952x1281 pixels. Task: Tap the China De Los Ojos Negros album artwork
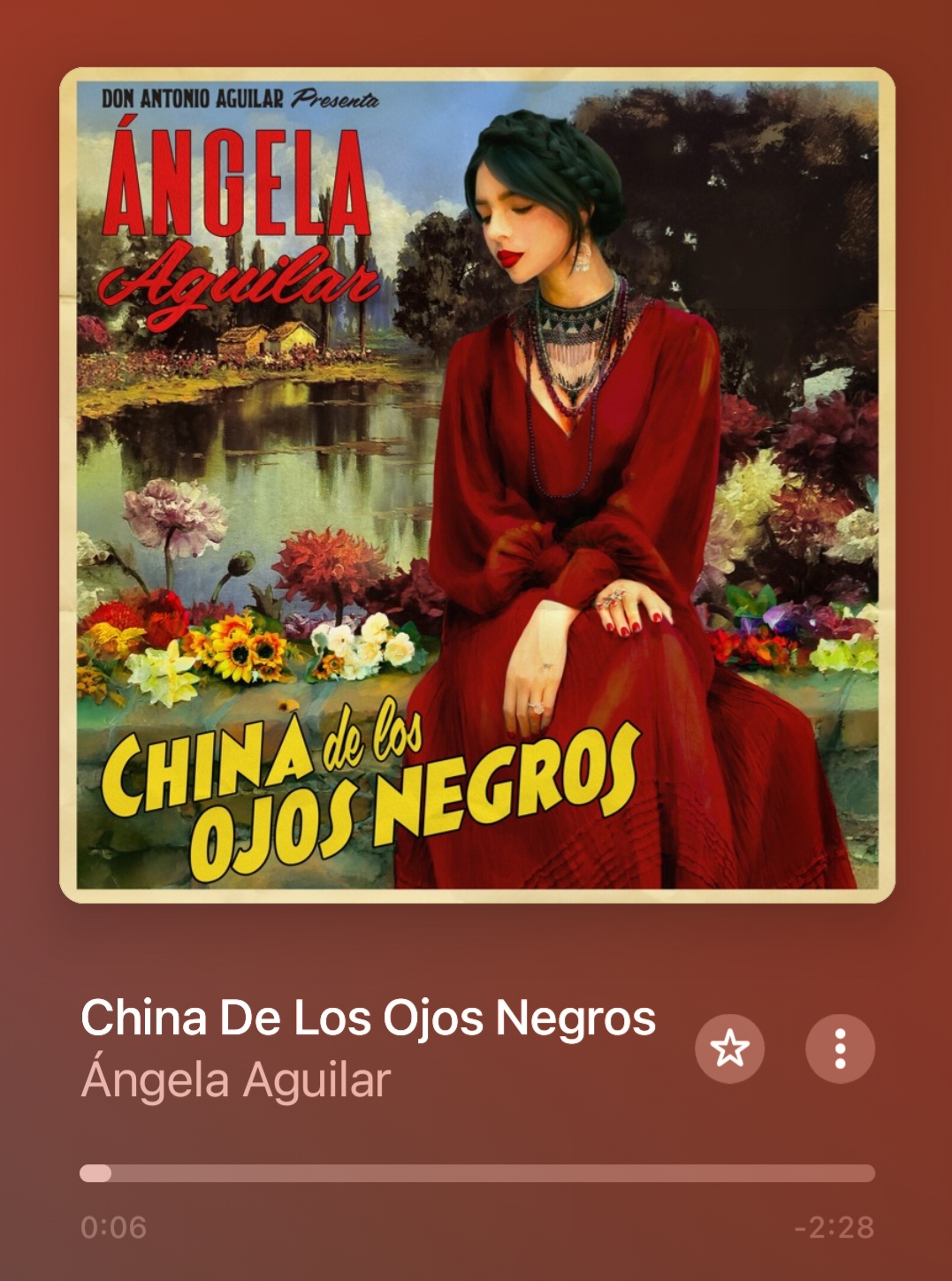click(477, 484)
